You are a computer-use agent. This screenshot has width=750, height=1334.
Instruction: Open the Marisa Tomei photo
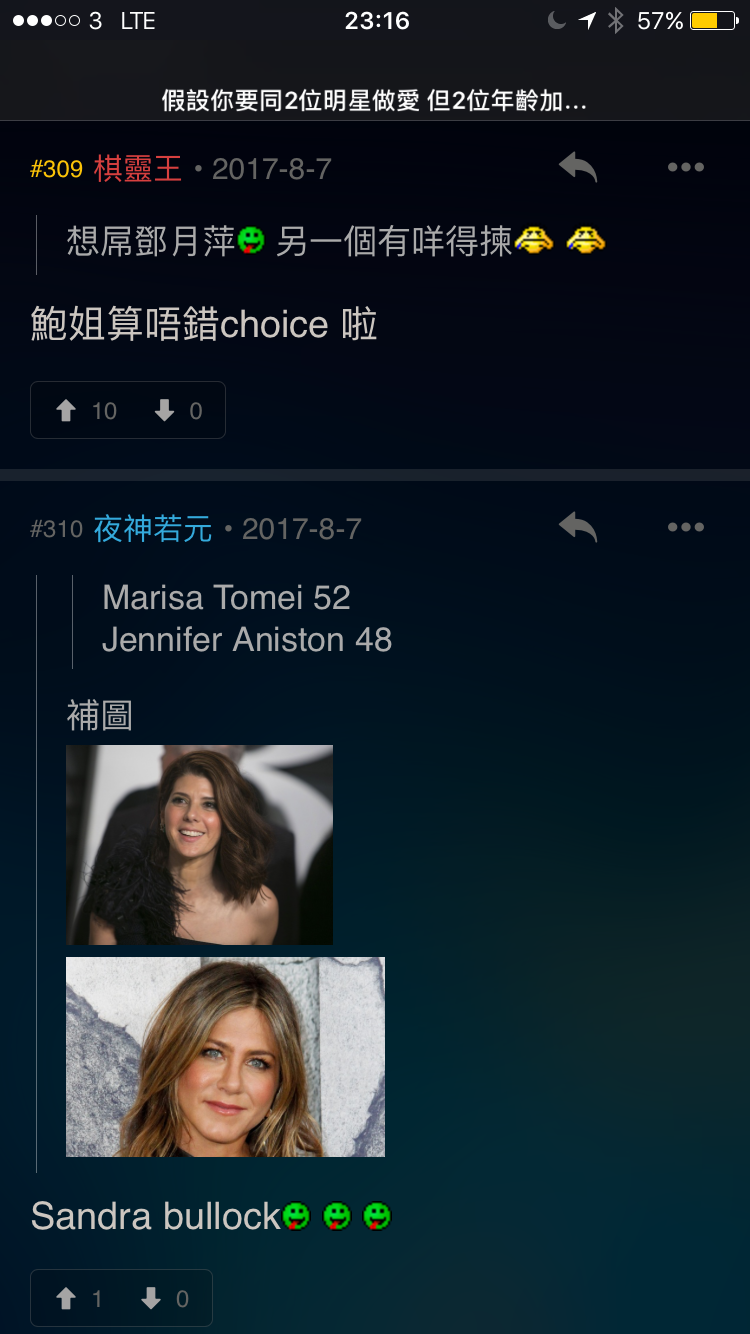199,844
